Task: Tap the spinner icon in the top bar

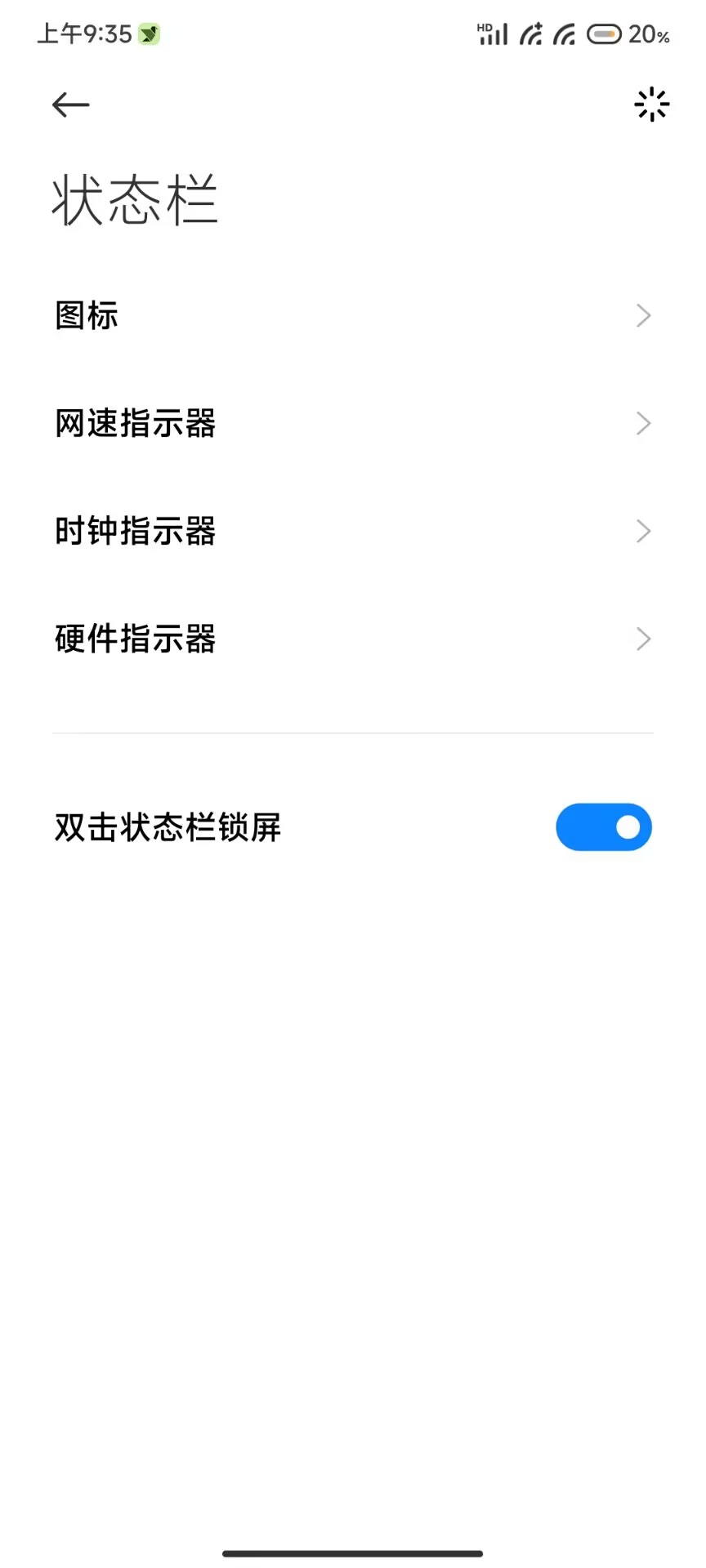Action: pyautogui.click(x=651, y=105)
